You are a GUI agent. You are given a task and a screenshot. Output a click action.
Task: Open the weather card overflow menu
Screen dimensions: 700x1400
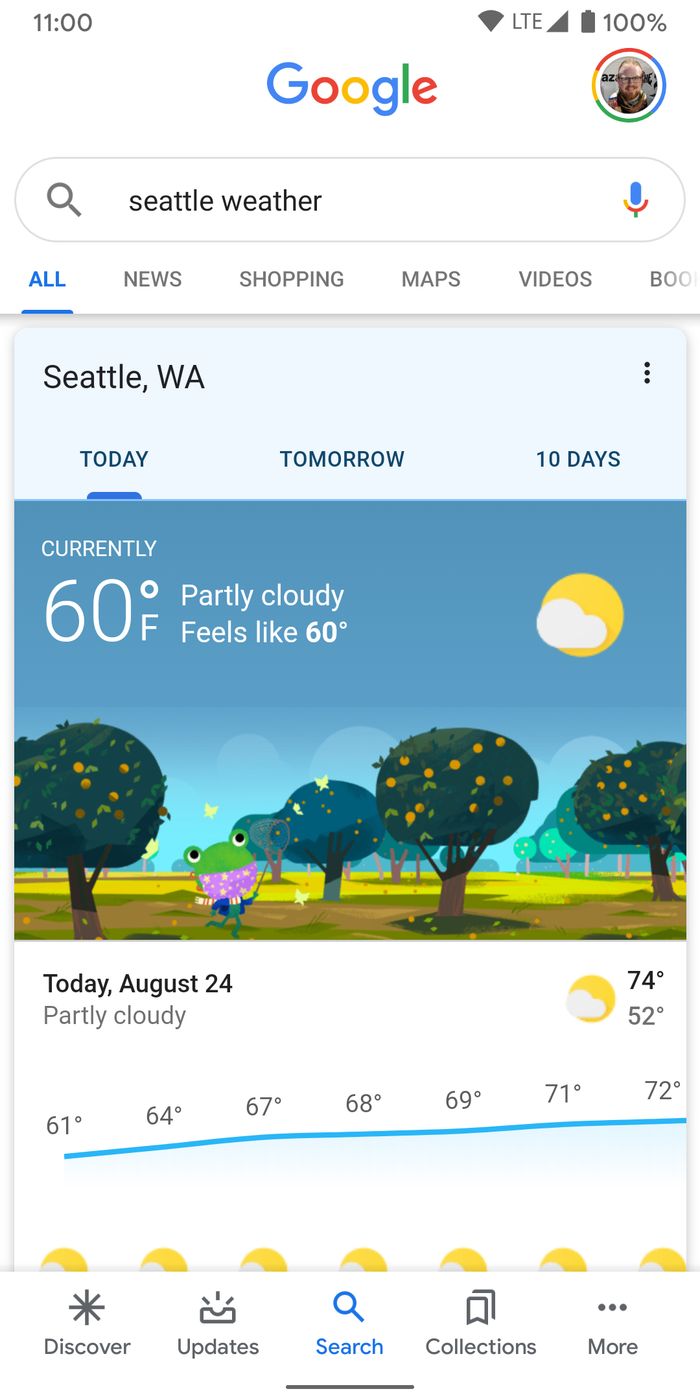(647, 374)
